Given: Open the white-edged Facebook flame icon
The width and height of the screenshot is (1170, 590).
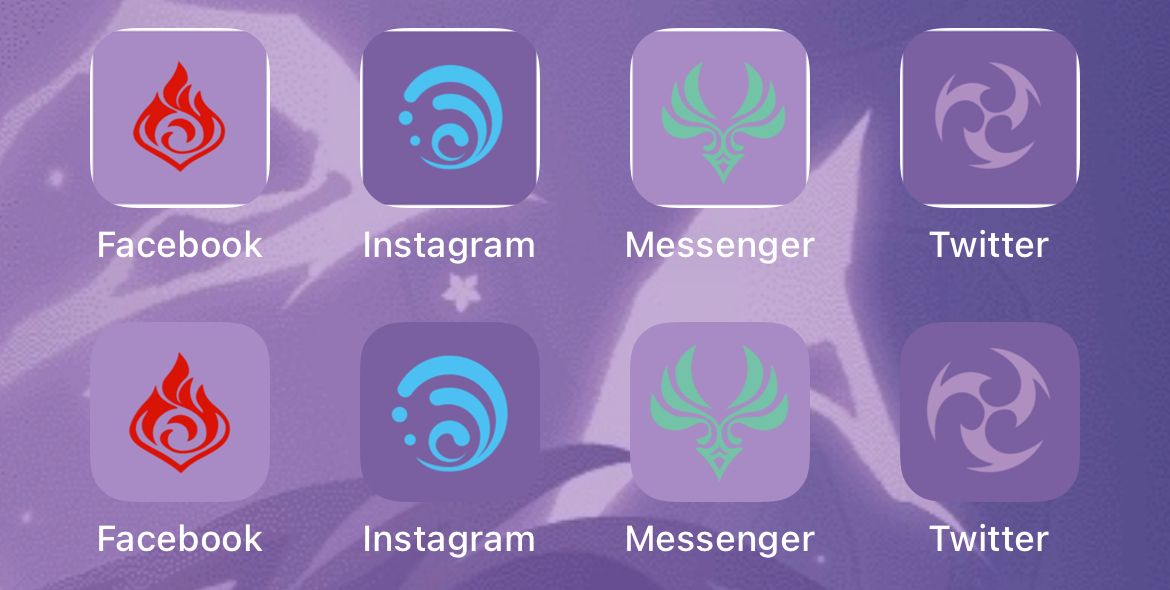Looking at the screenshot, I should (x=180, y=118).
